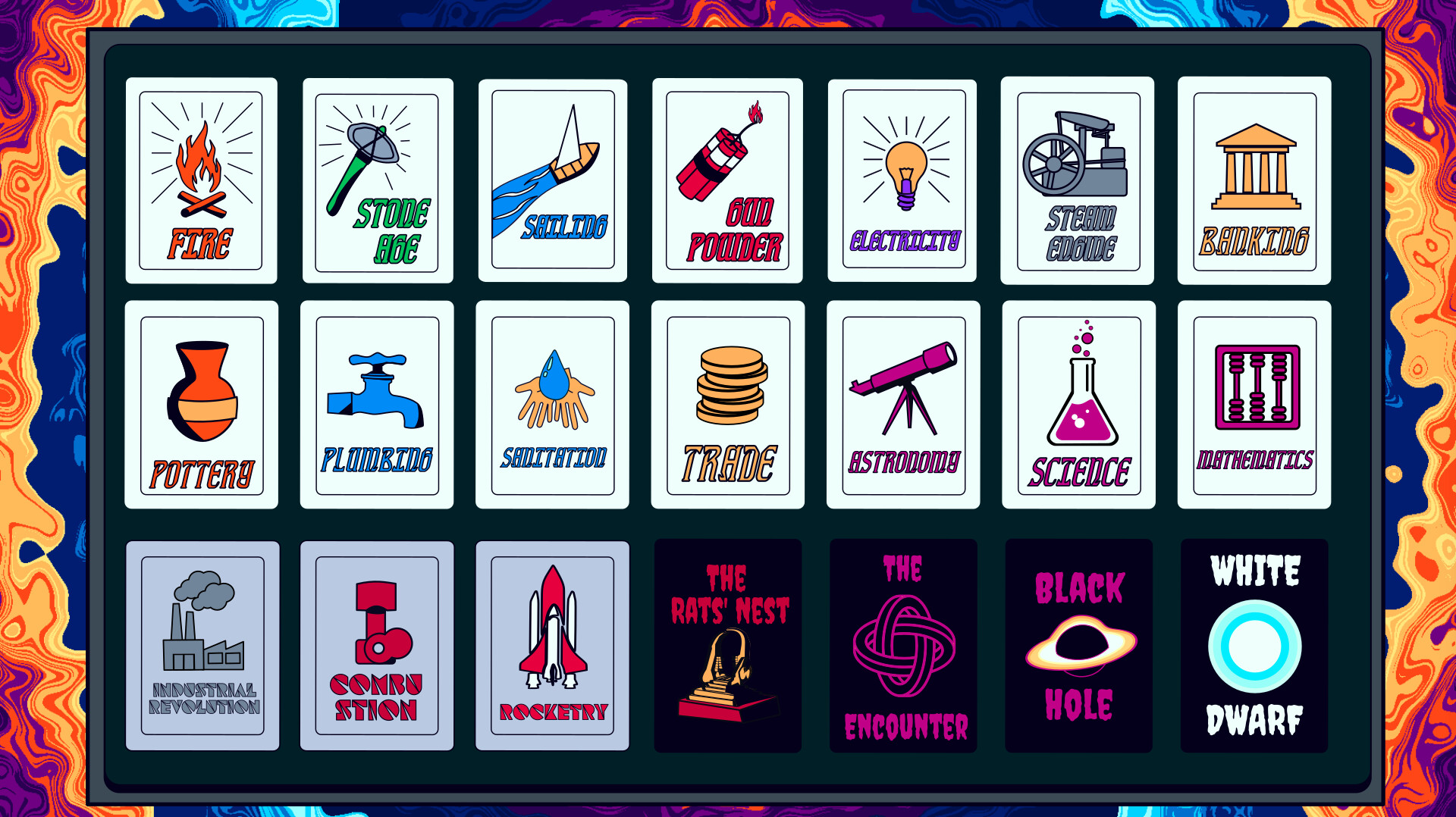Open the Pottery card
This screenshot has height=817, width=1456.
pos(201,405)
